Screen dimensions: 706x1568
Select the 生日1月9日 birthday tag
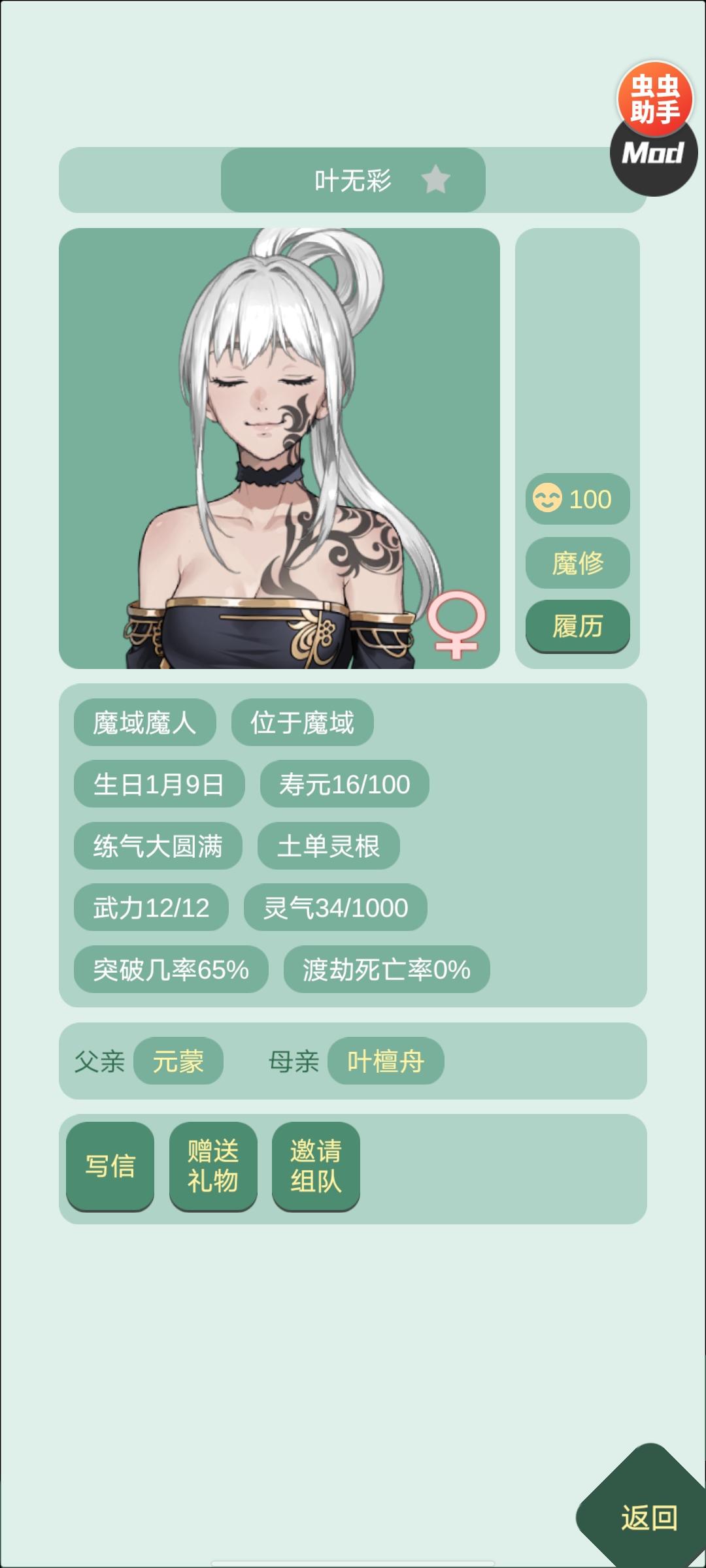pos(160,785)
